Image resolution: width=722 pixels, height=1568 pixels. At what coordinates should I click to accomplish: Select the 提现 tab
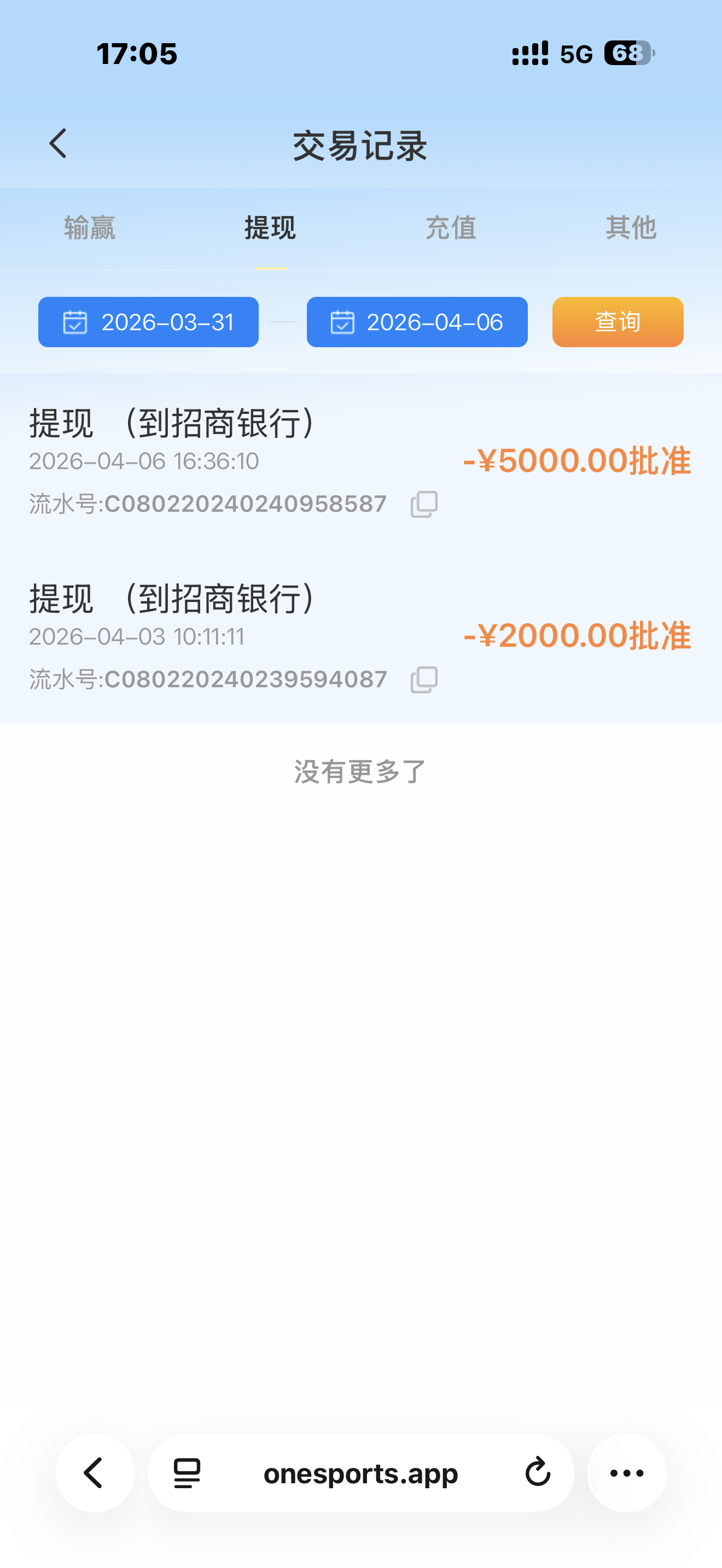(270, 229)
